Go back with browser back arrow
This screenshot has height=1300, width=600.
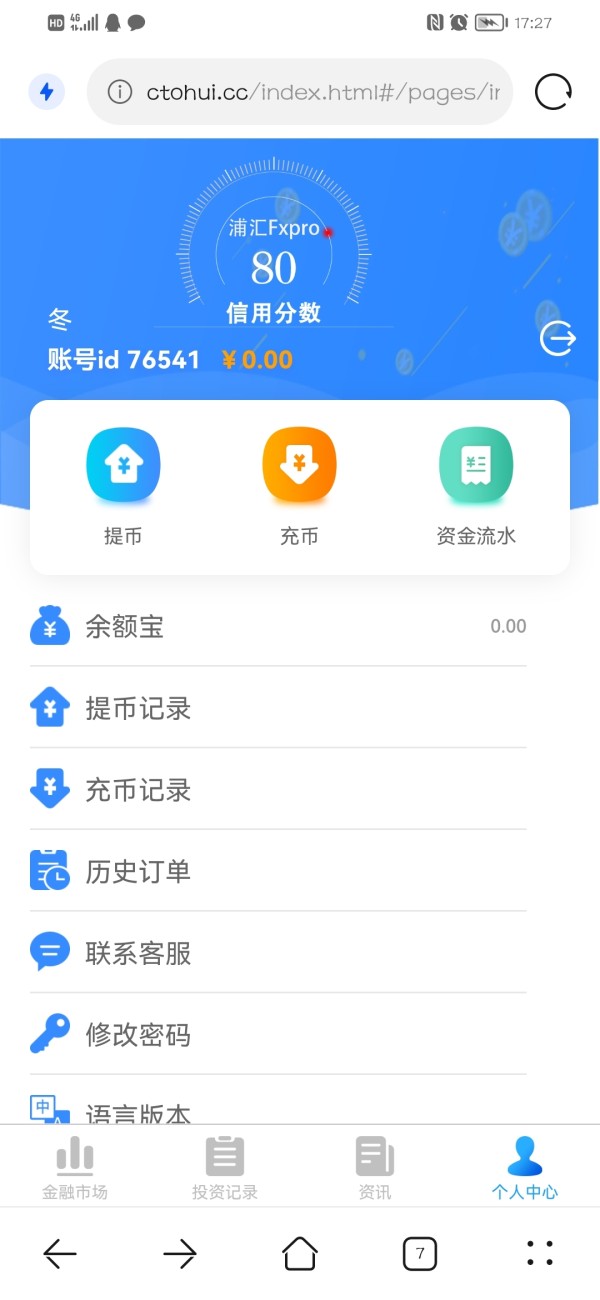tap(60, 1253)
